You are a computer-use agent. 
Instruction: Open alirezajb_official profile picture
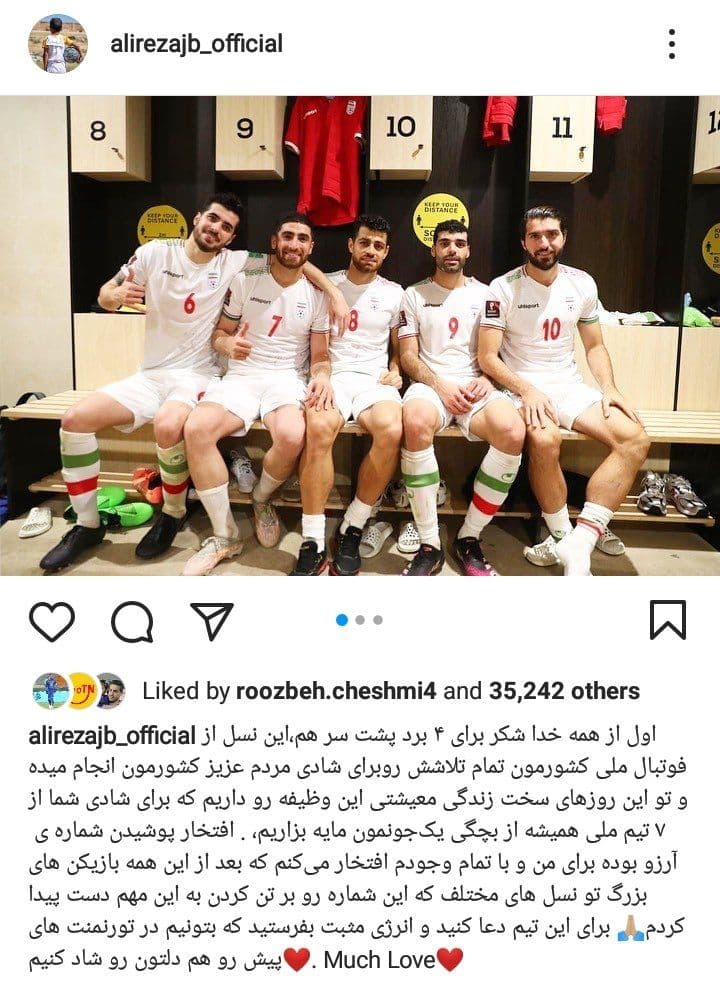[x=57, y=44]
